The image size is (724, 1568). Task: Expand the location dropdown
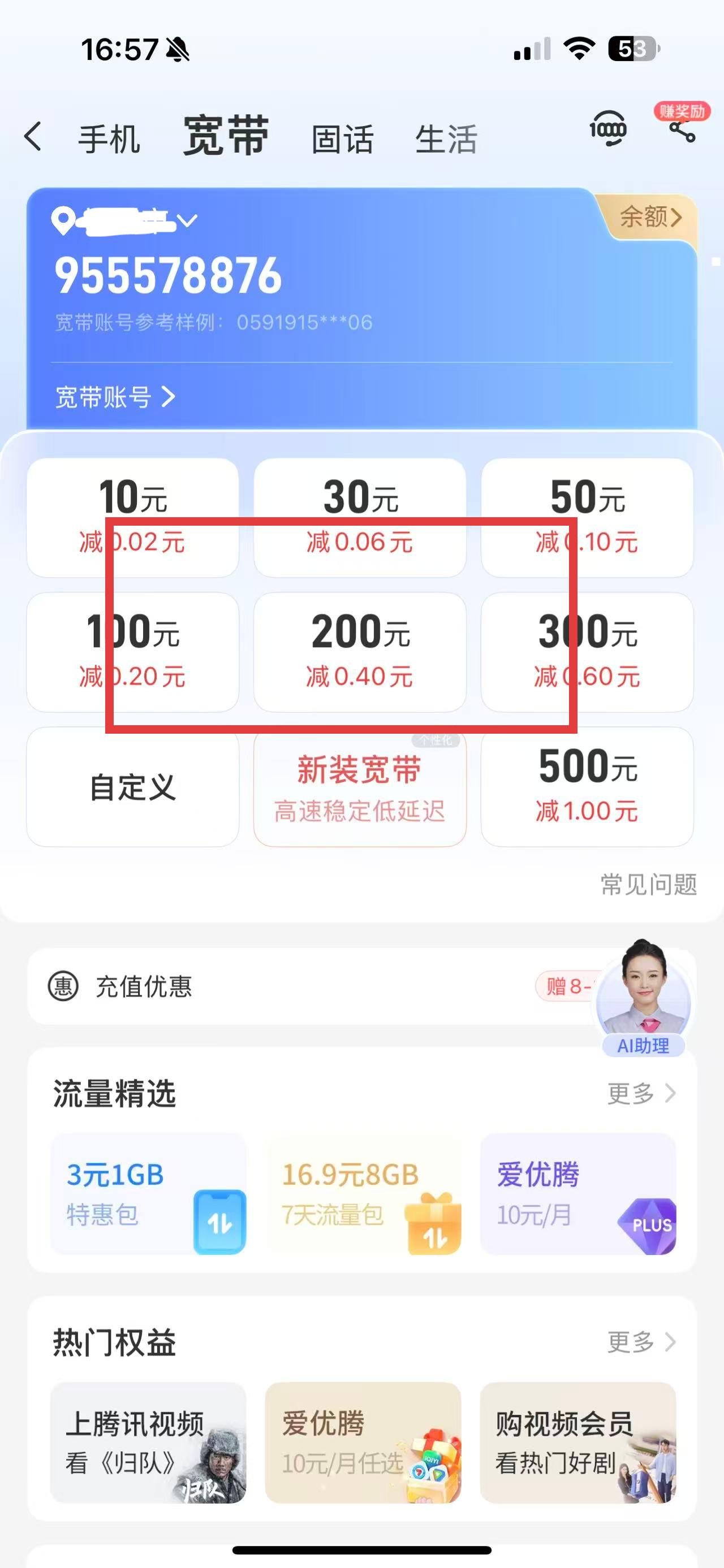(188, 220)
